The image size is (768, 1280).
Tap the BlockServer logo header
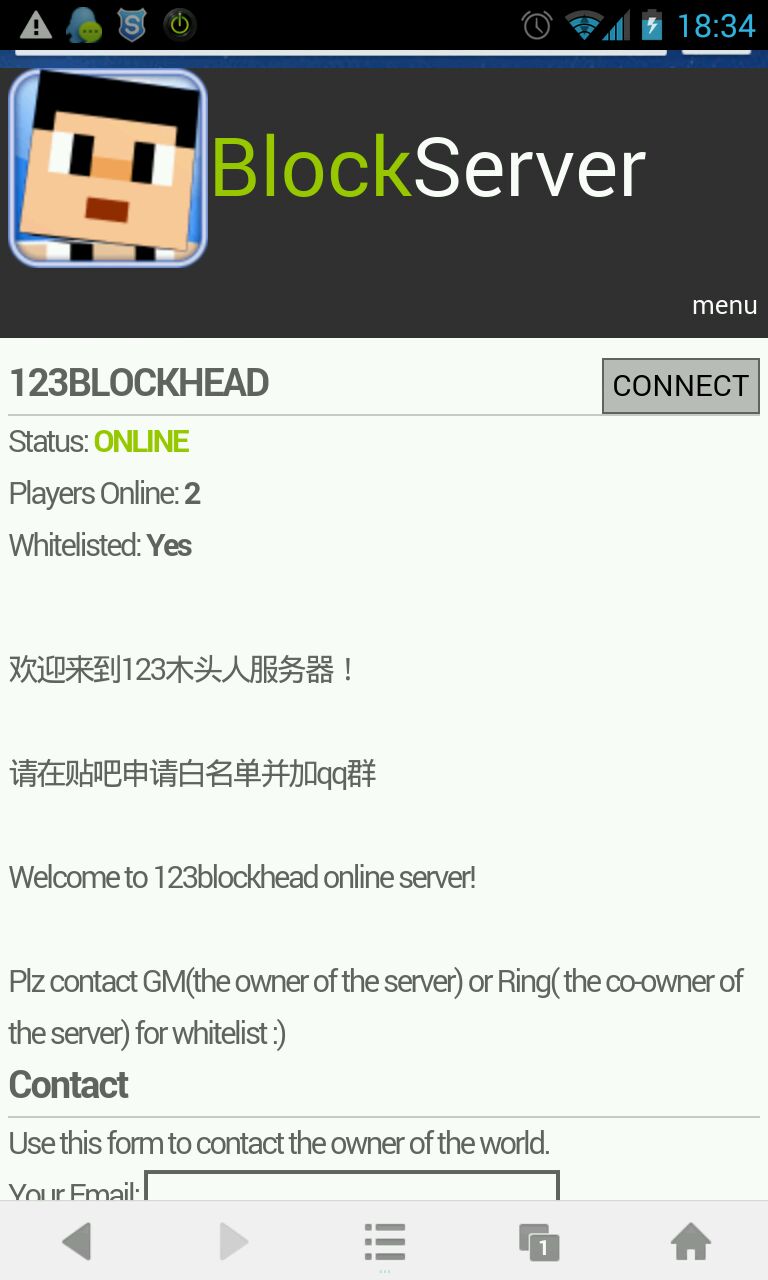[328, 168]
